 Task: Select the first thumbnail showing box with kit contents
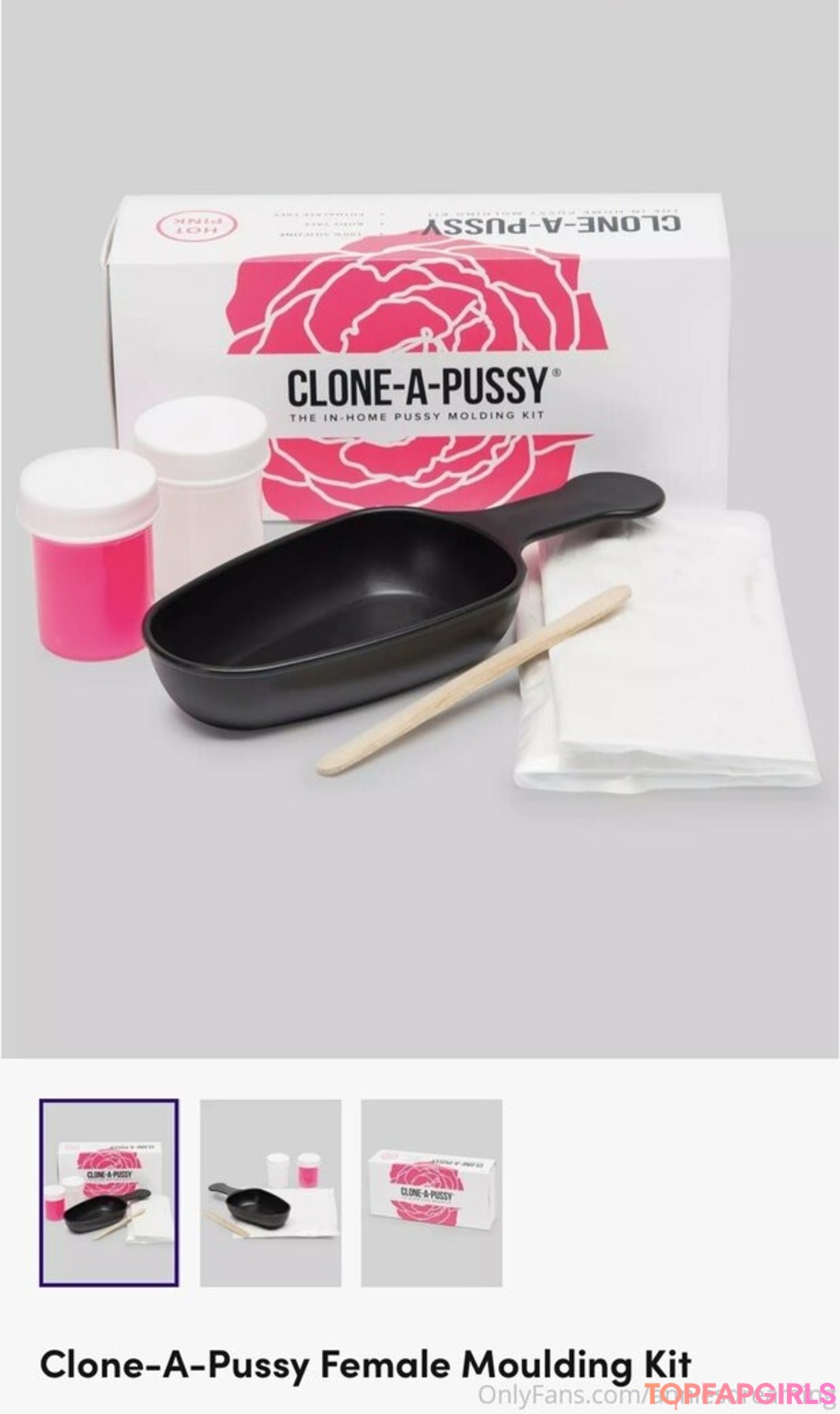click(109, 1191)
